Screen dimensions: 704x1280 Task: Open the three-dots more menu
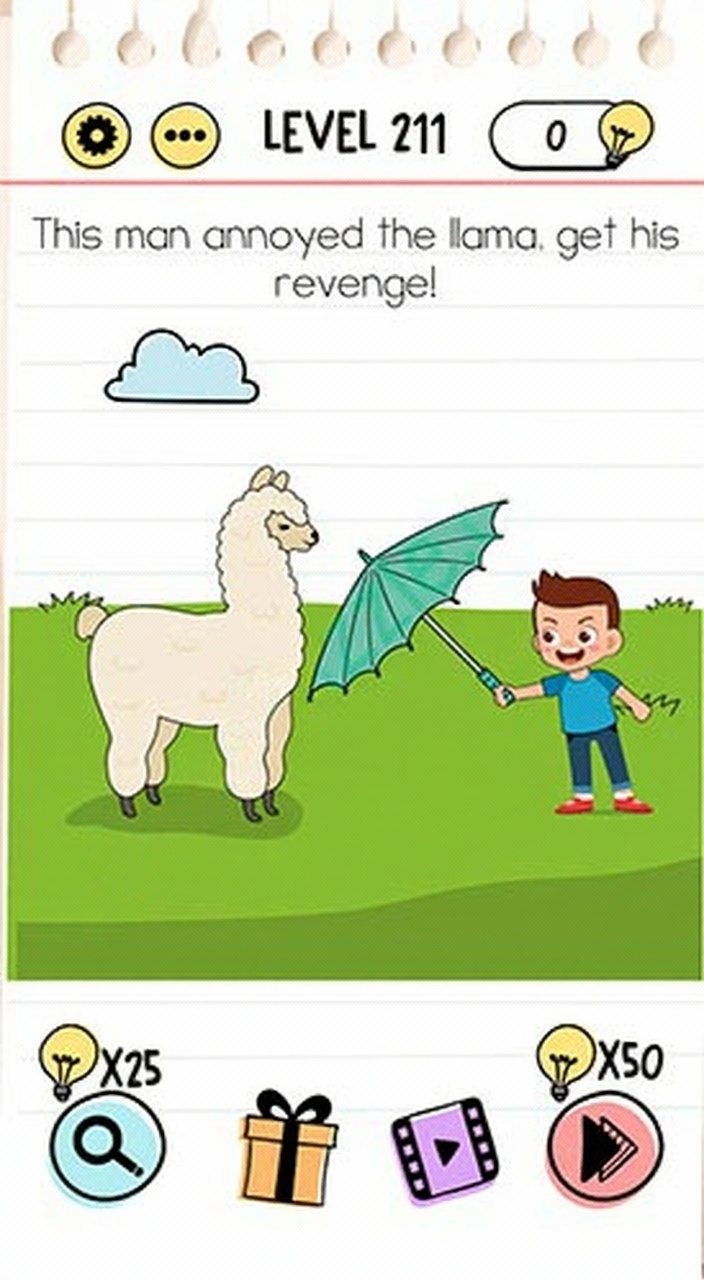pos(185,135)
